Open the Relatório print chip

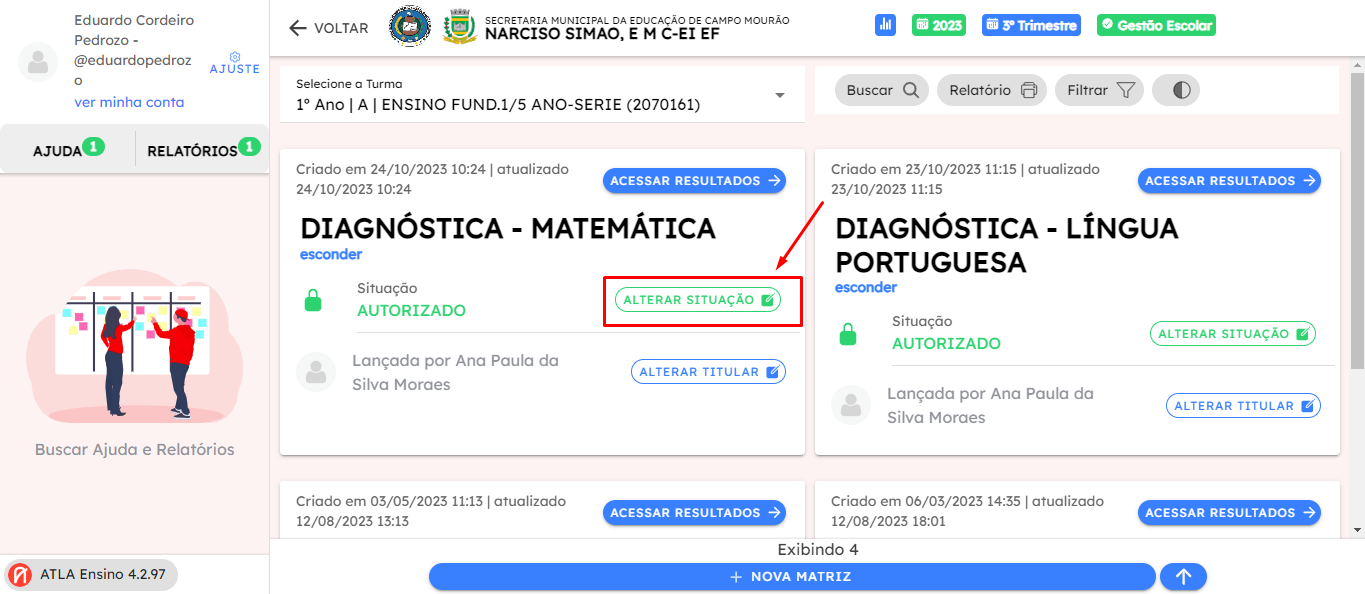[992, 90]
